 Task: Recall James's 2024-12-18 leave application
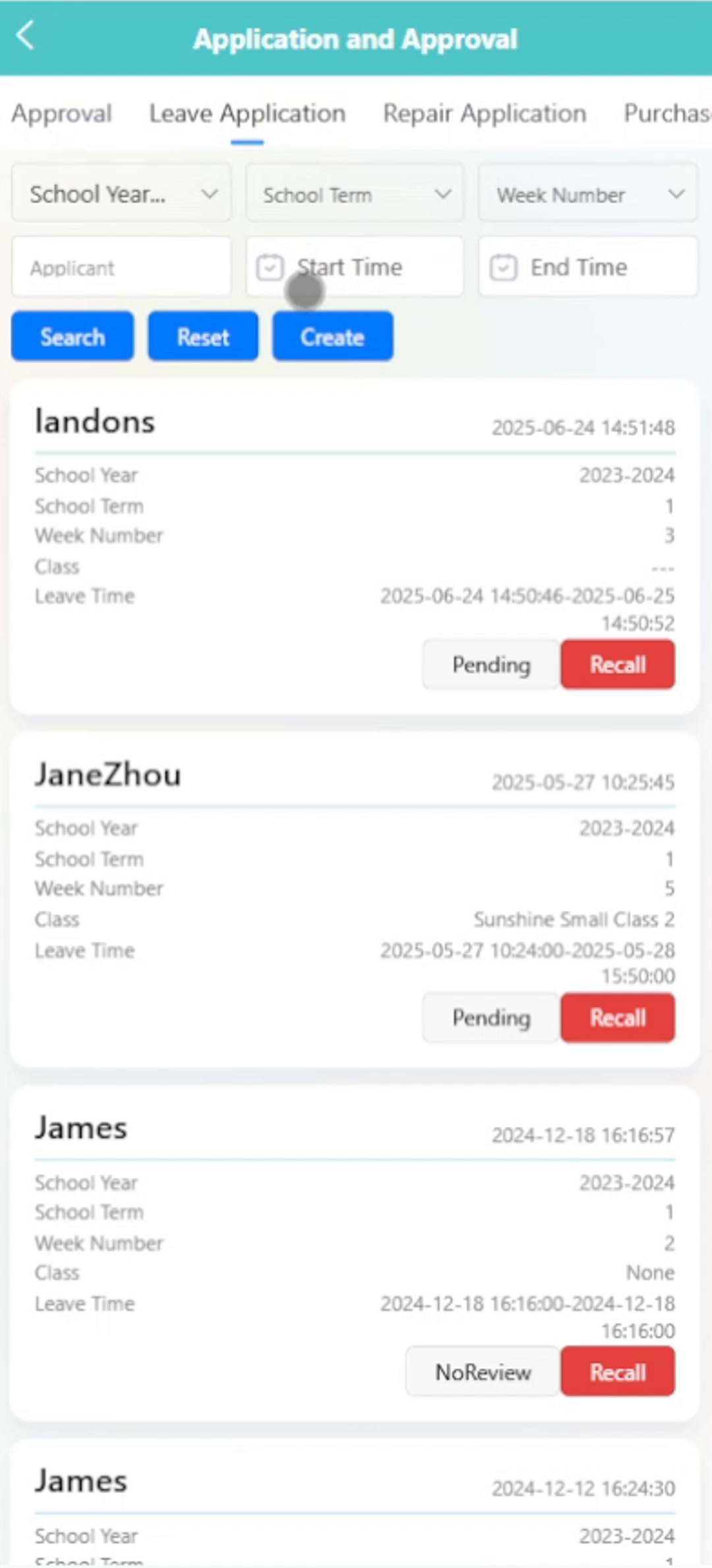618,1372
